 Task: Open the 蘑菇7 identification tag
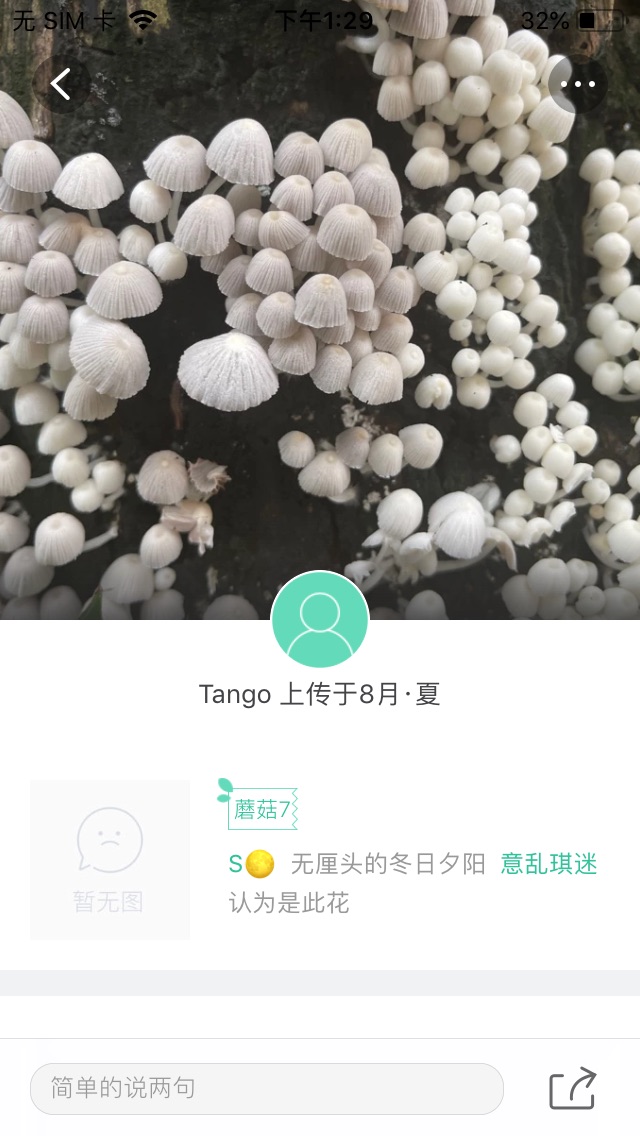(262, 809)
